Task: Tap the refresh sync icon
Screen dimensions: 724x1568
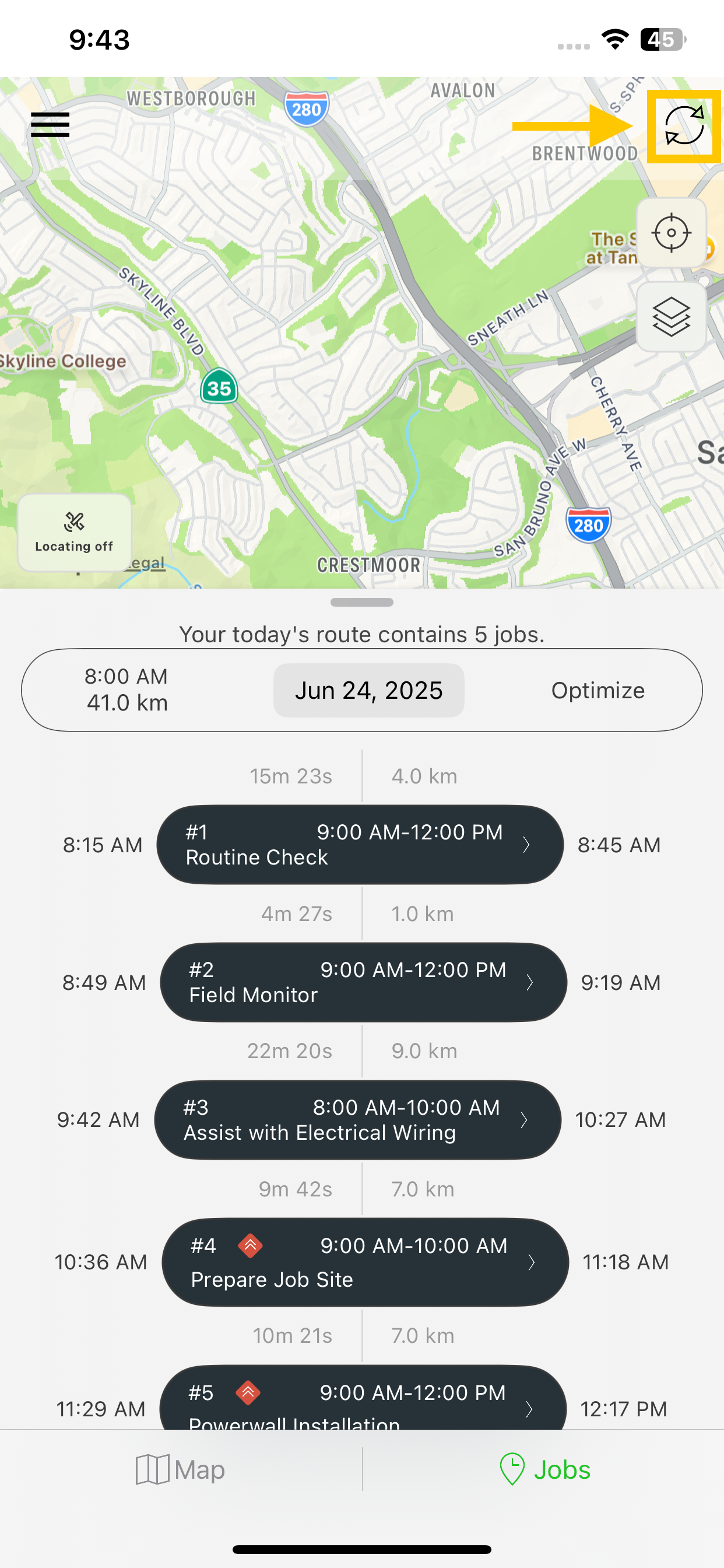Action: click(x=684, y=126)
